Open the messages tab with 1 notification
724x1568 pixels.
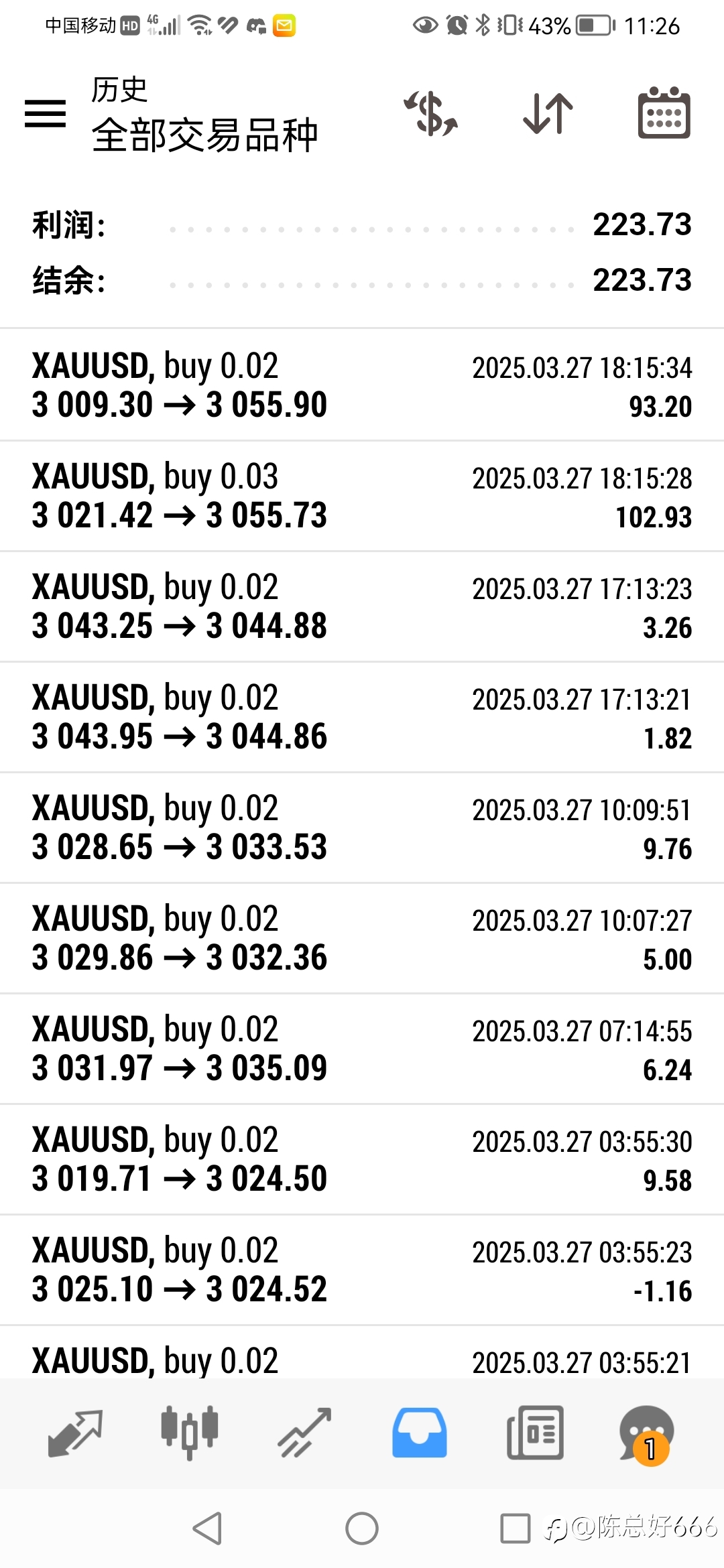[646, 1435]
